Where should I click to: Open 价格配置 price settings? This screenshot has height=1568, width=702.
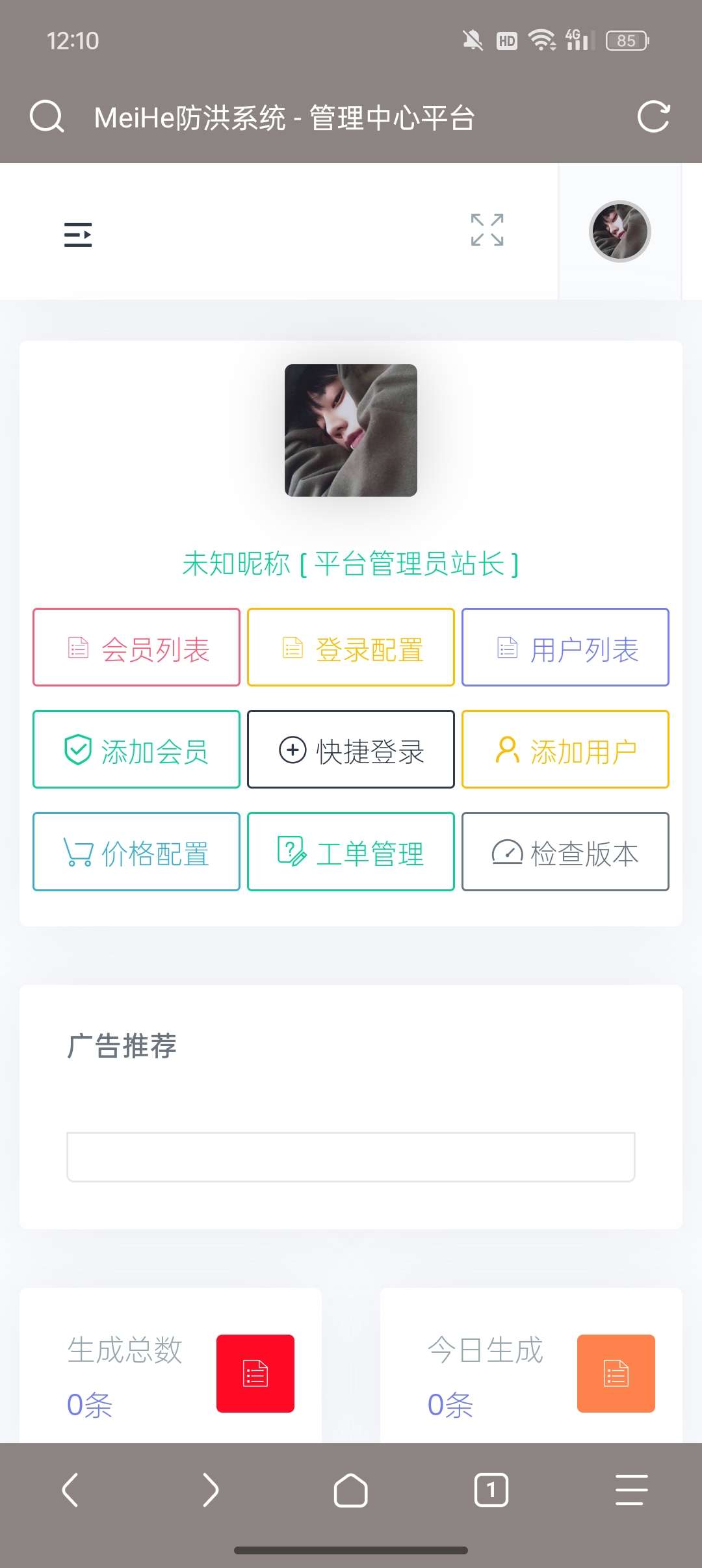136,852
